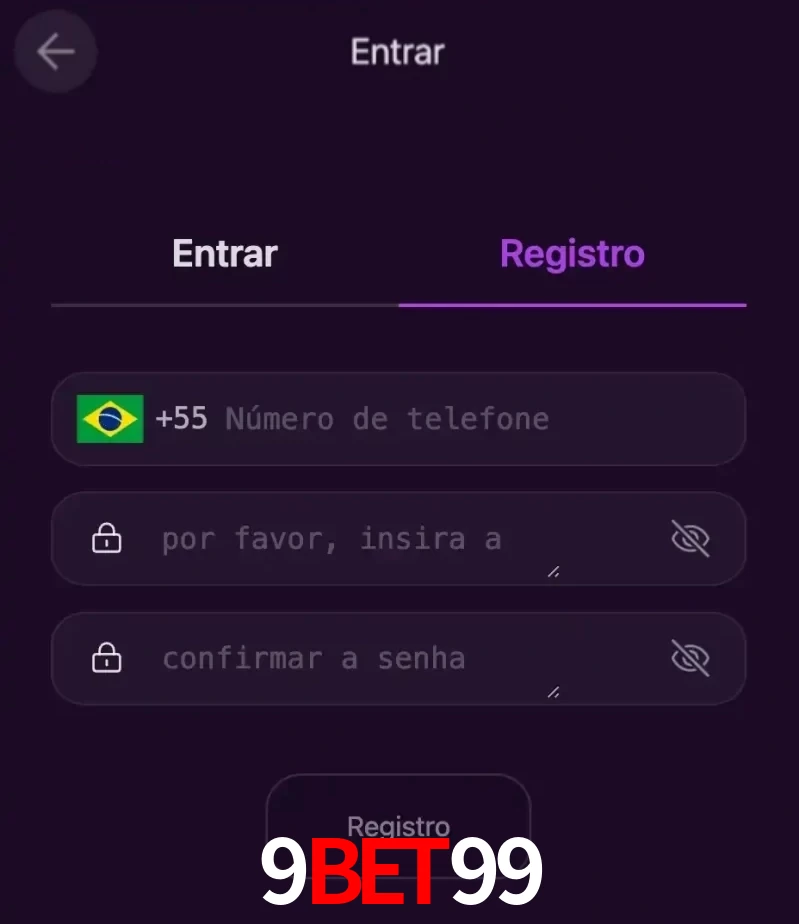
Task: Click the +55 country code label
Action: pyautogui.click(x=183, y=419)
